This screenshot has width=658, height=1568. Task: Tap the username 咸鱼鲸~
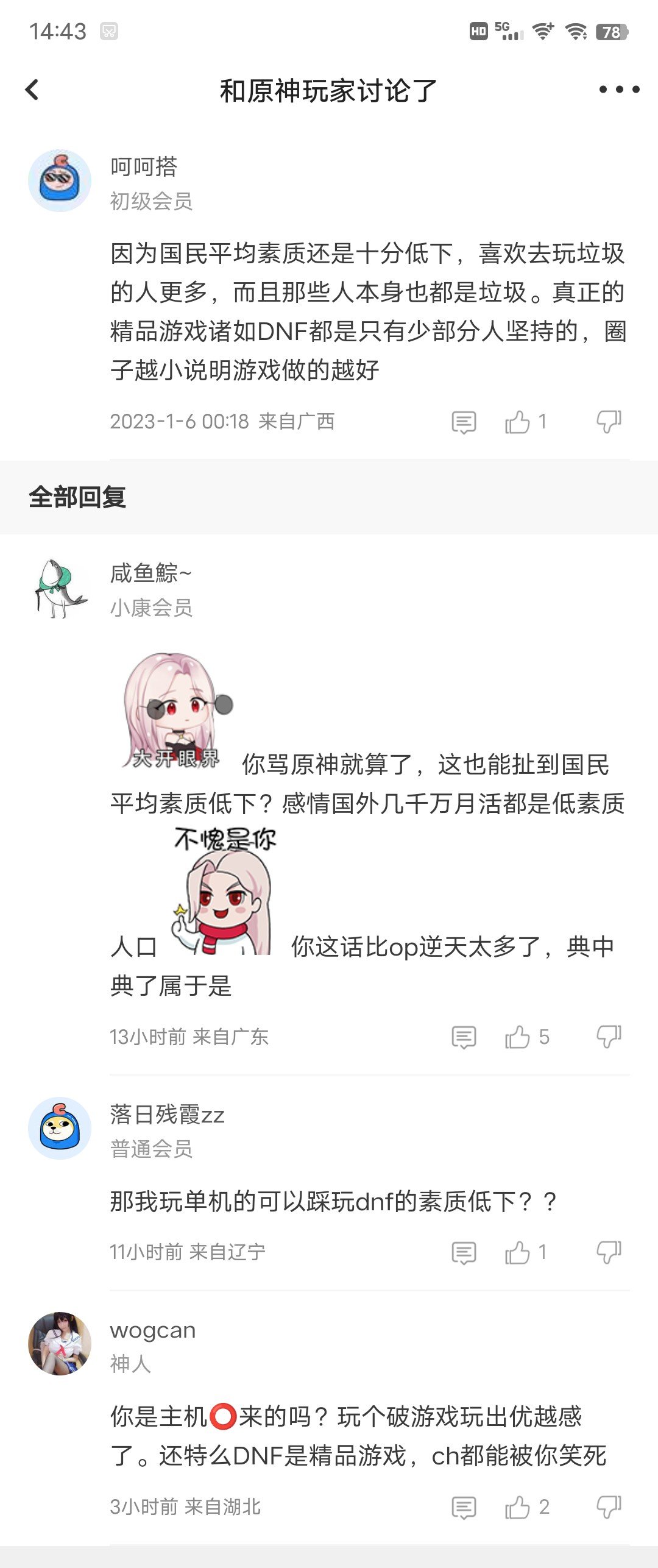click(150, 573)
